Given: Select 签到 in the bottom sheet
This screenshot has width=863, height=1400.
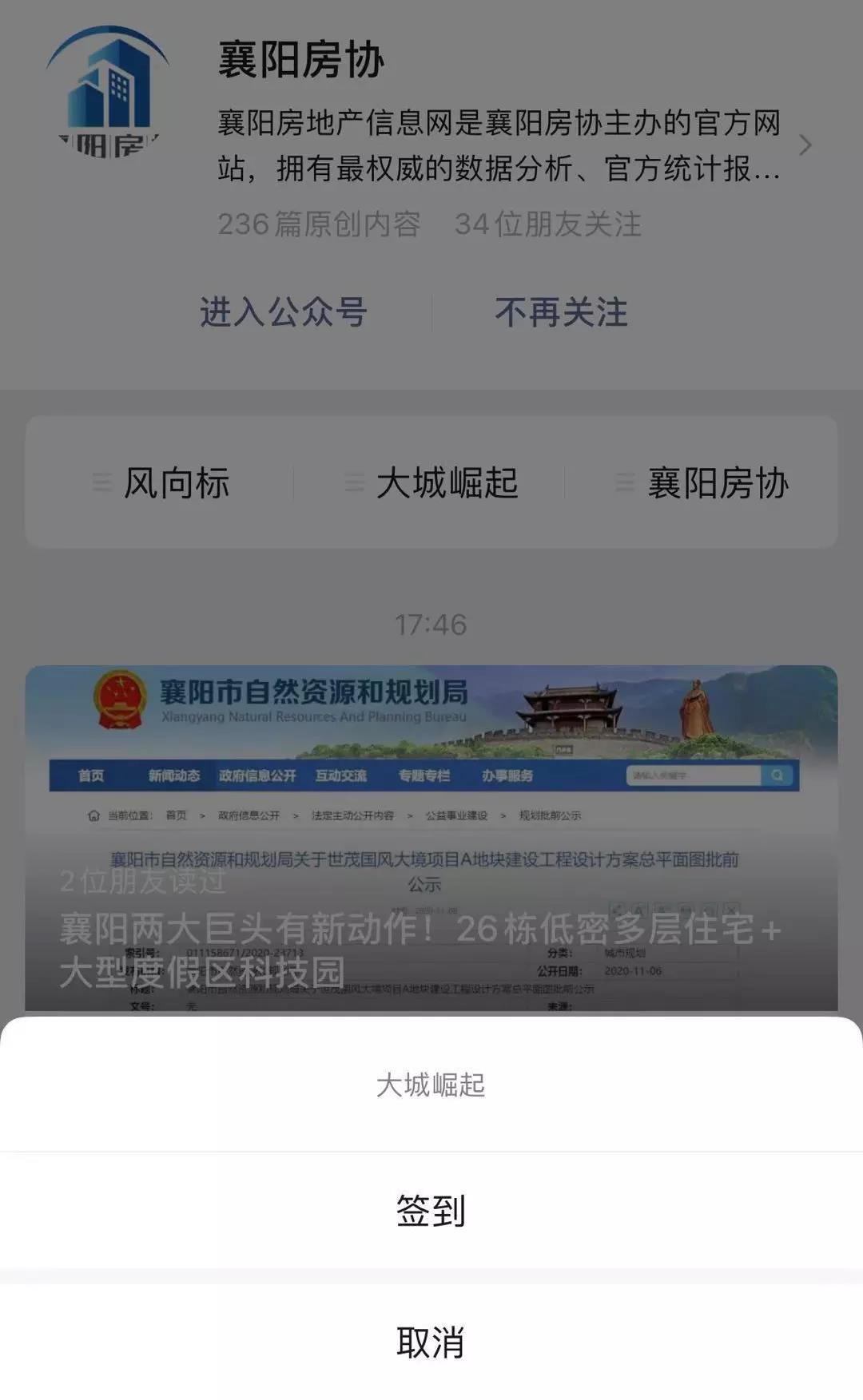Looking at the screenshot, I should click(x=431, y=1210).
